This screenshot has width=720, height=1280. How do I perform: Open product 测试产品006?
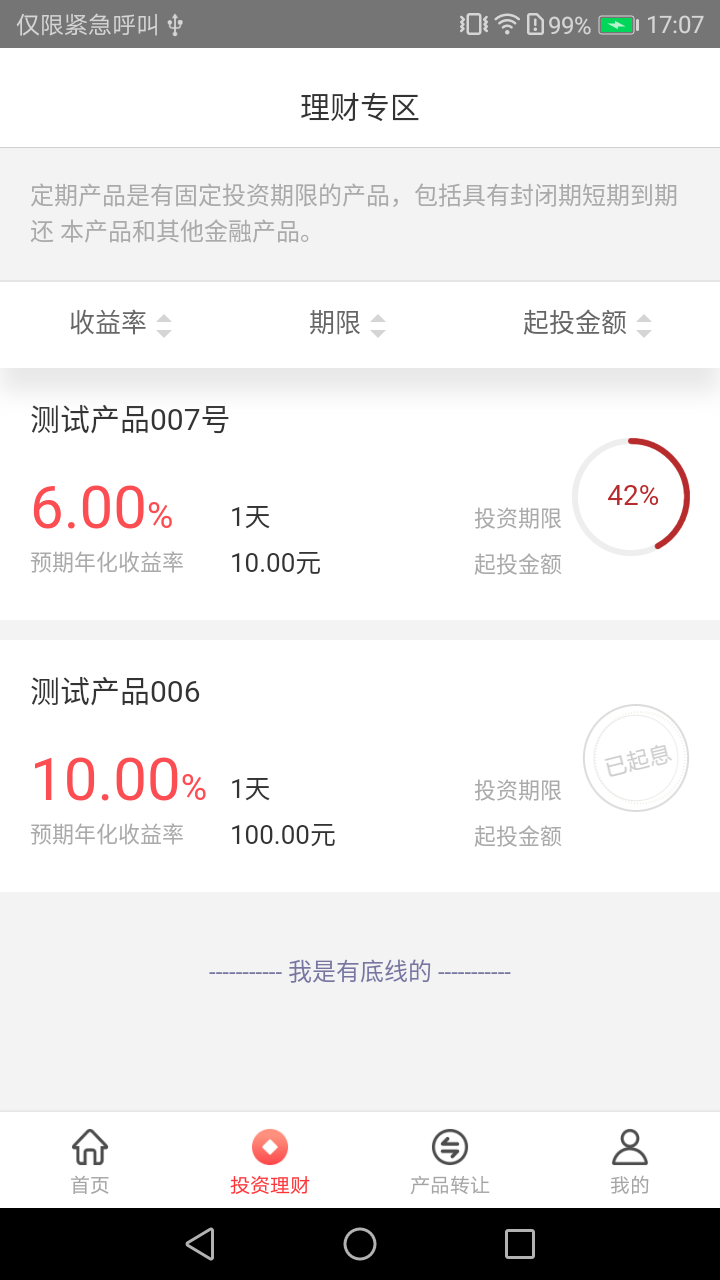point(360,766)
